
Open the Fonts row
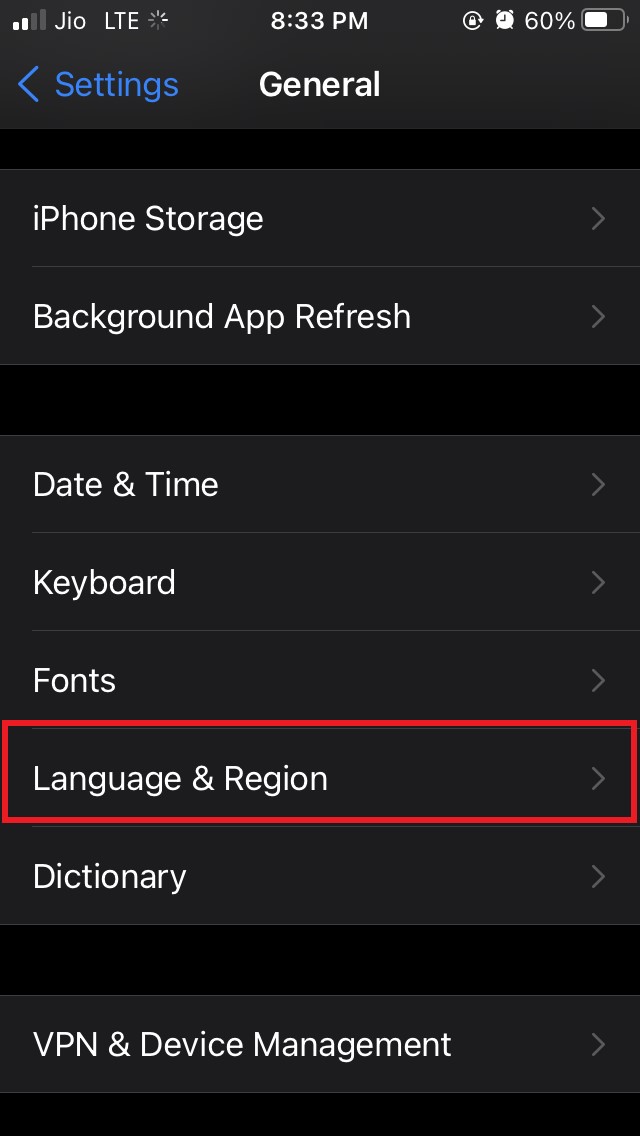coord(320,680)
